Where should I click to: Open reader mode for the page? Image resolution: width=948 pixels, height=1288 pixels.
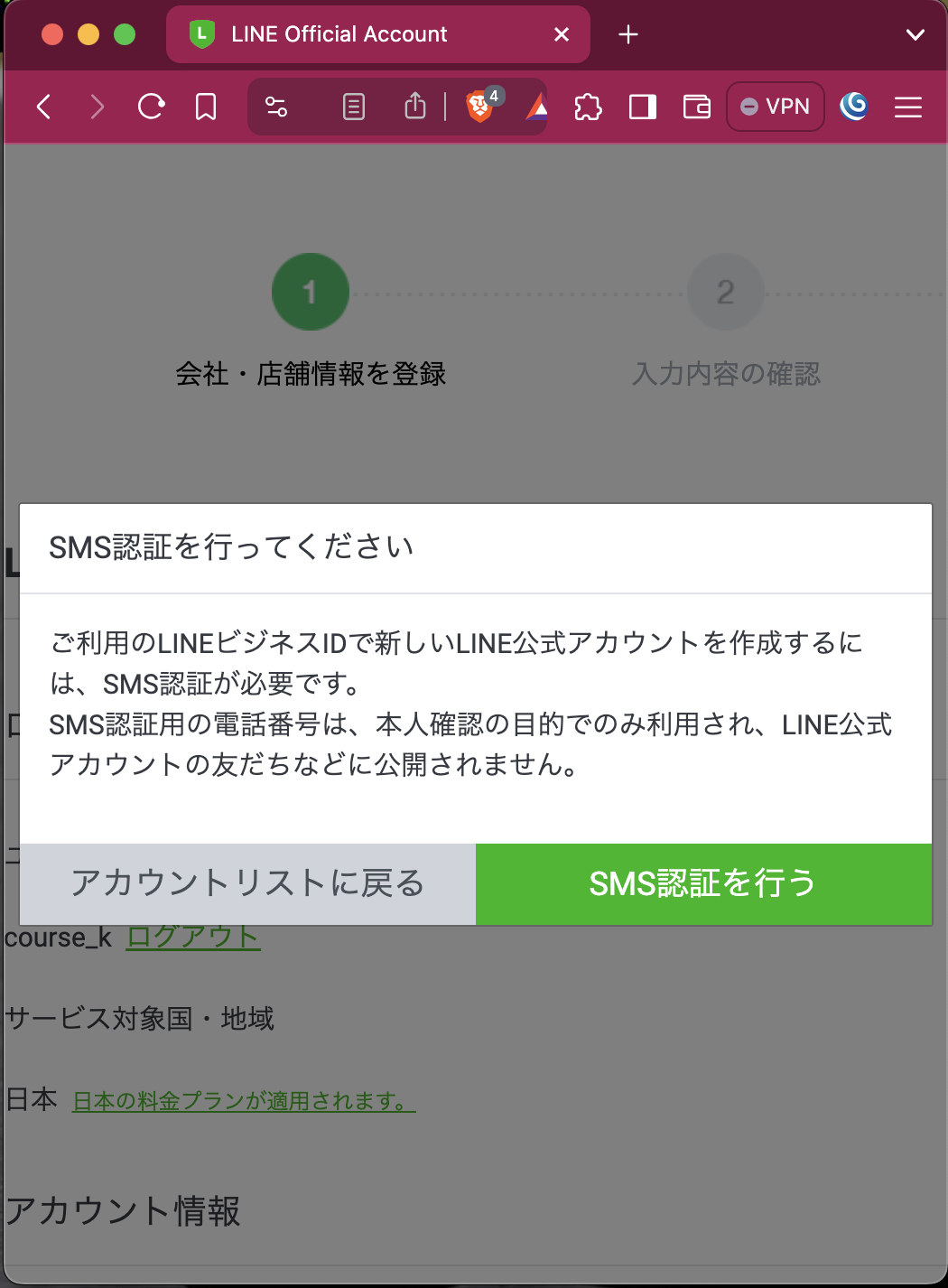click(354, 107)
